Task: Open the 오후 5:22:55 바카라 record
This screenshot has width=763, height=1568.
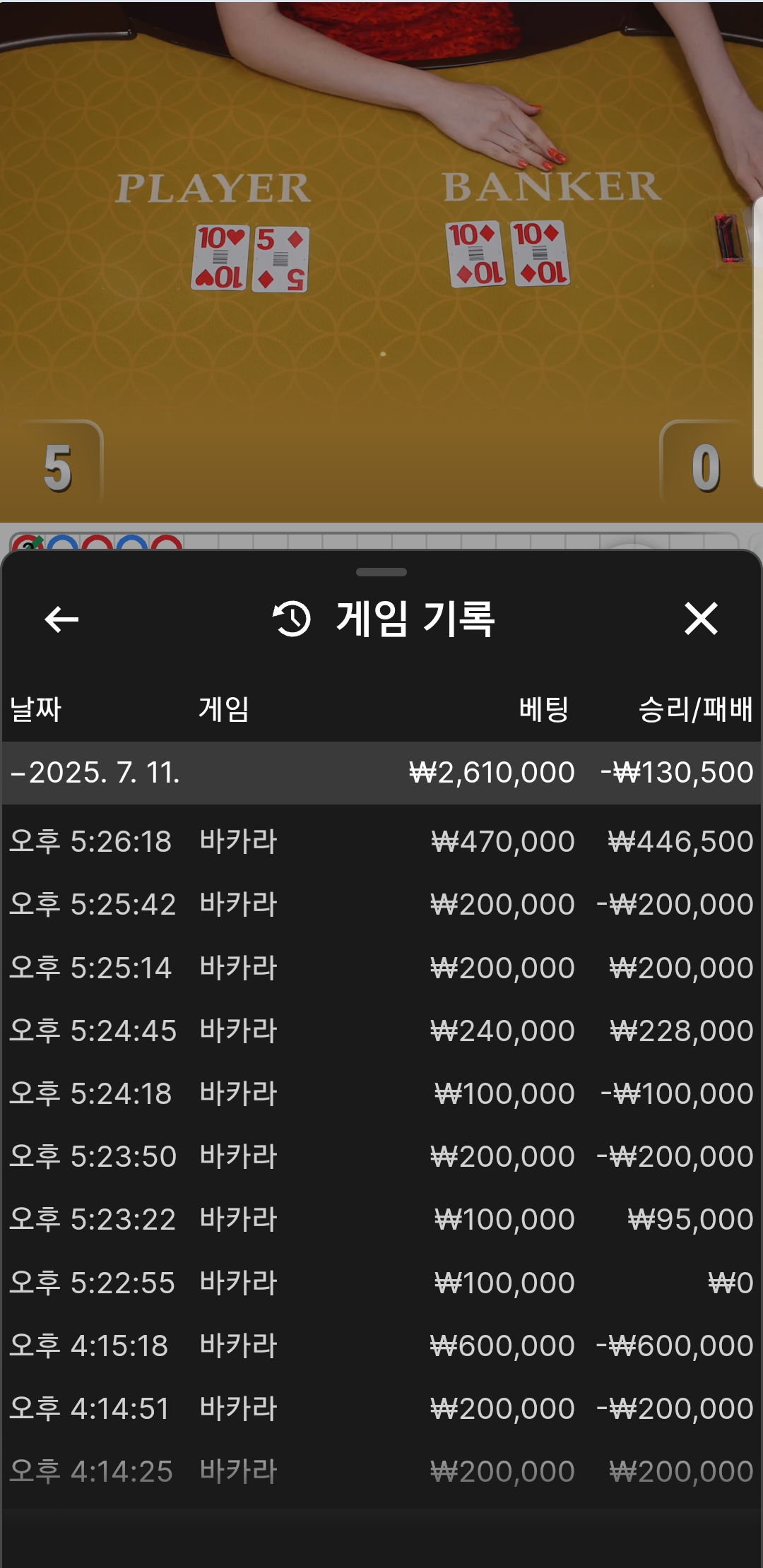Action: point(381,1283)
